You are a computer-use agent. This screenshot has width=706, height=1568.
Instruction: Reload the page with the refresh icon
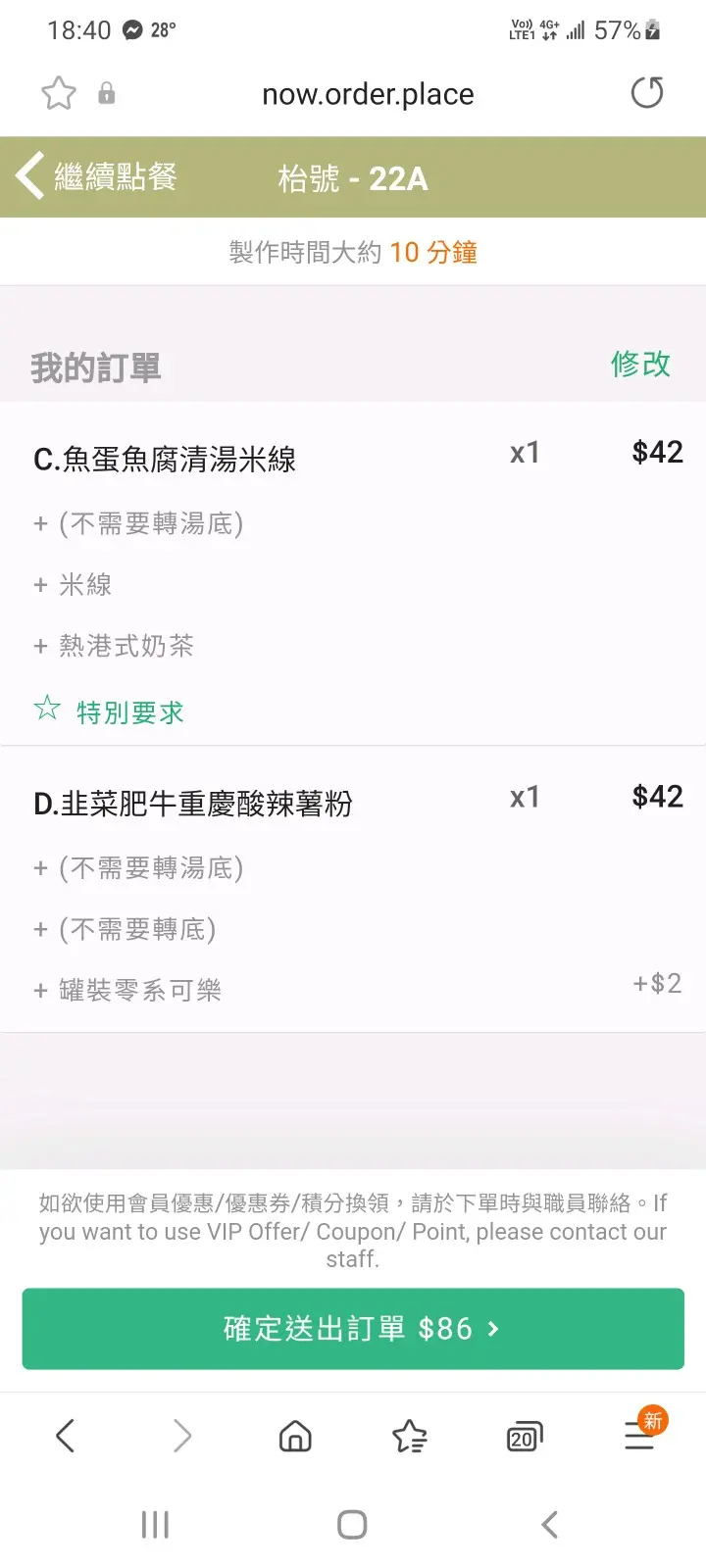pos(647,93)
